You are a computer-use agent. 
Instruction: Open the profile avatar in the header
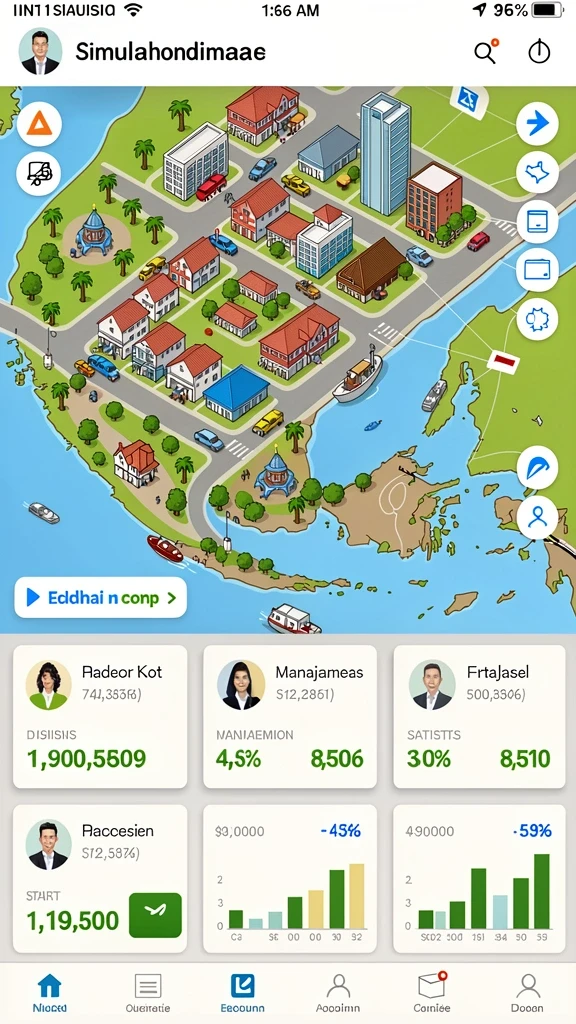click(x=40, y=51)
